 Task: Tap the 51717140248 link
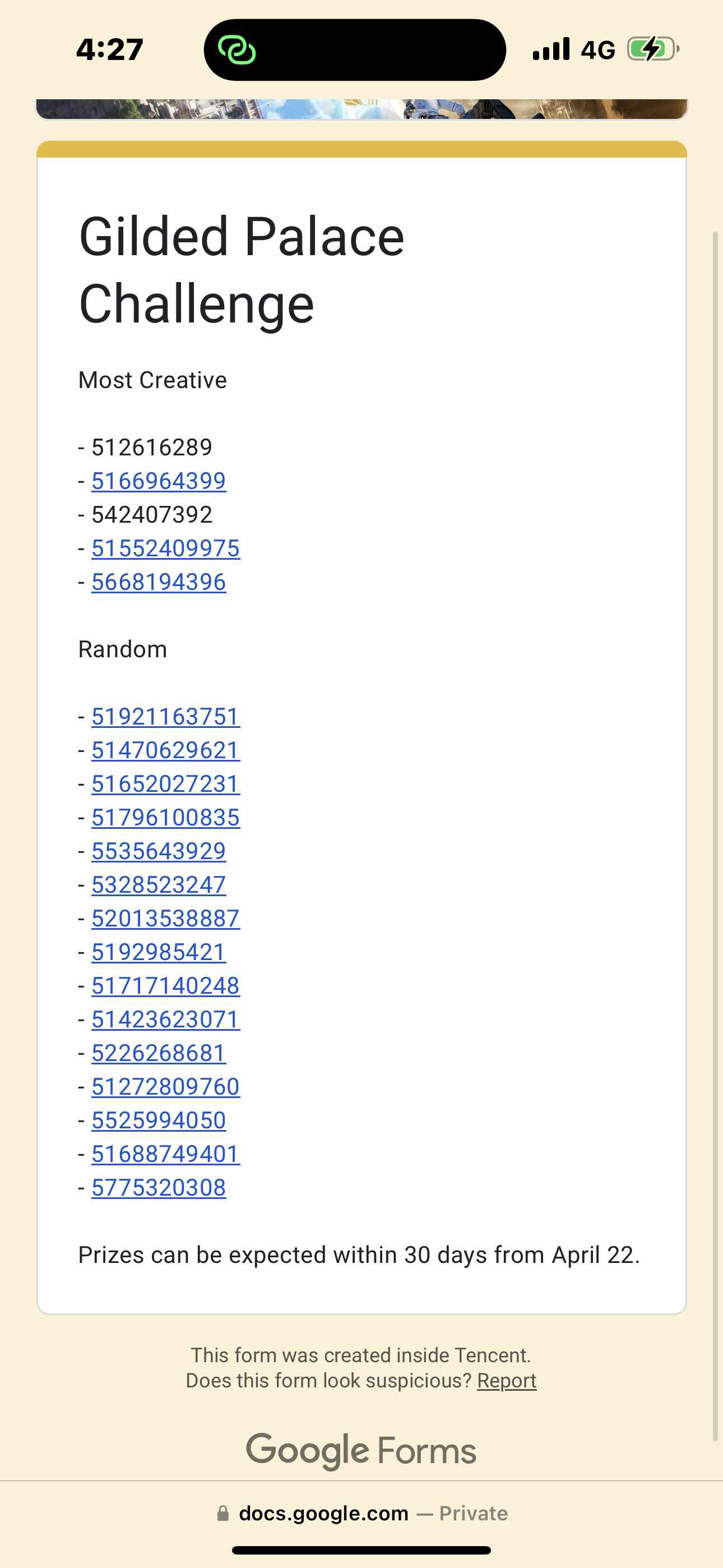click(x=165, y=985)
